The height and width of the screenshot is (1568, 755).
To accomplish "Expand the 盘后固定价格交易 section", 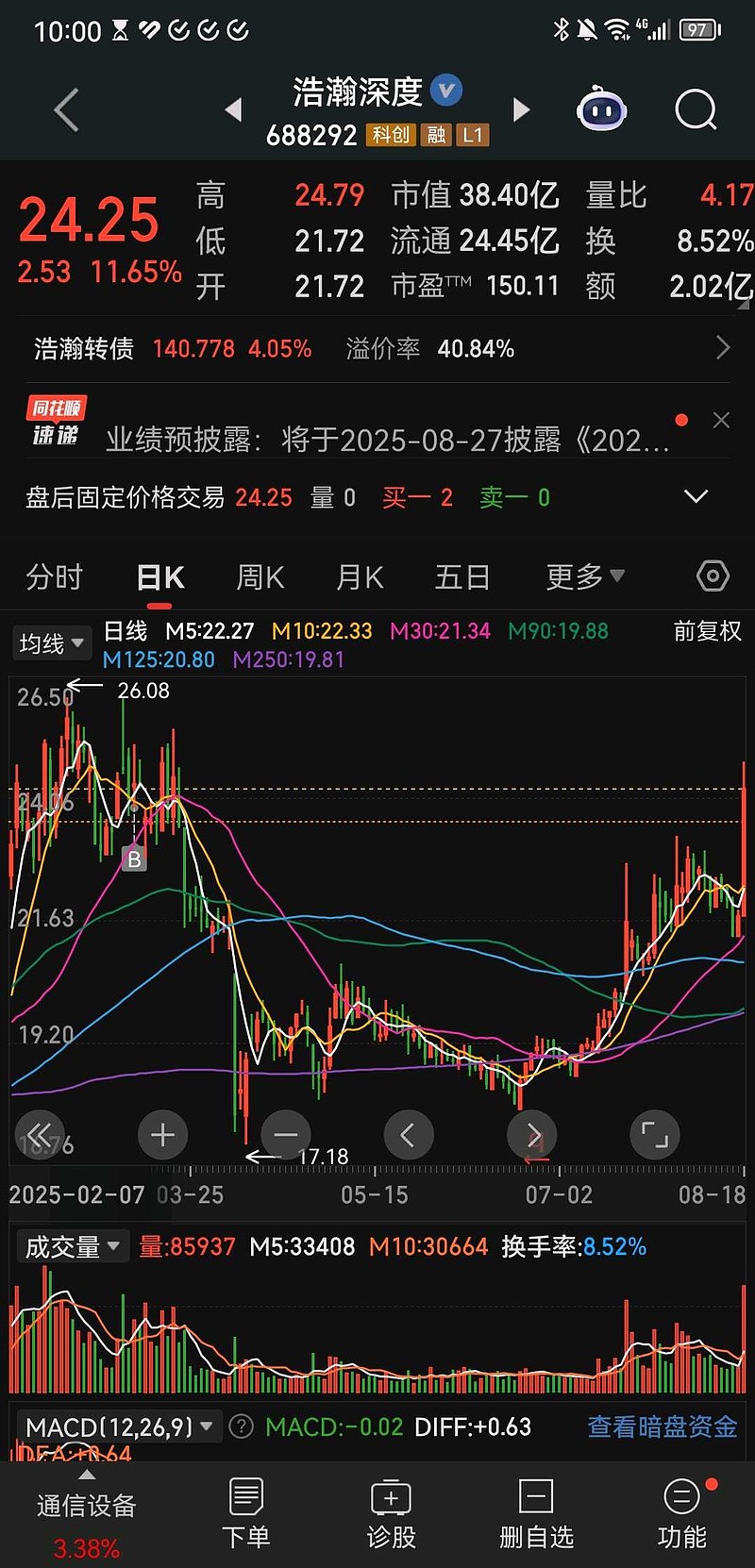I will click(x=696, y=497).
